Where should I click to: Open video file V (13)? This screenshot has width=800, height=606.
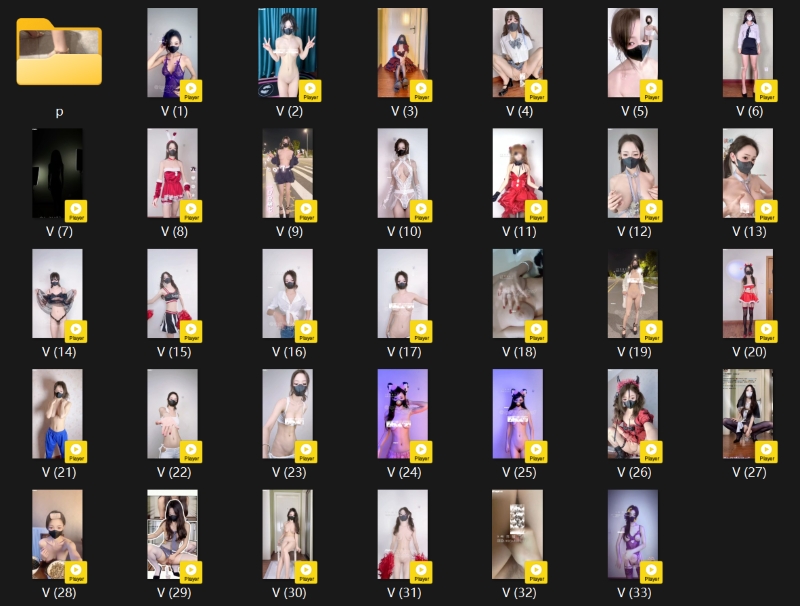[748, 173]
